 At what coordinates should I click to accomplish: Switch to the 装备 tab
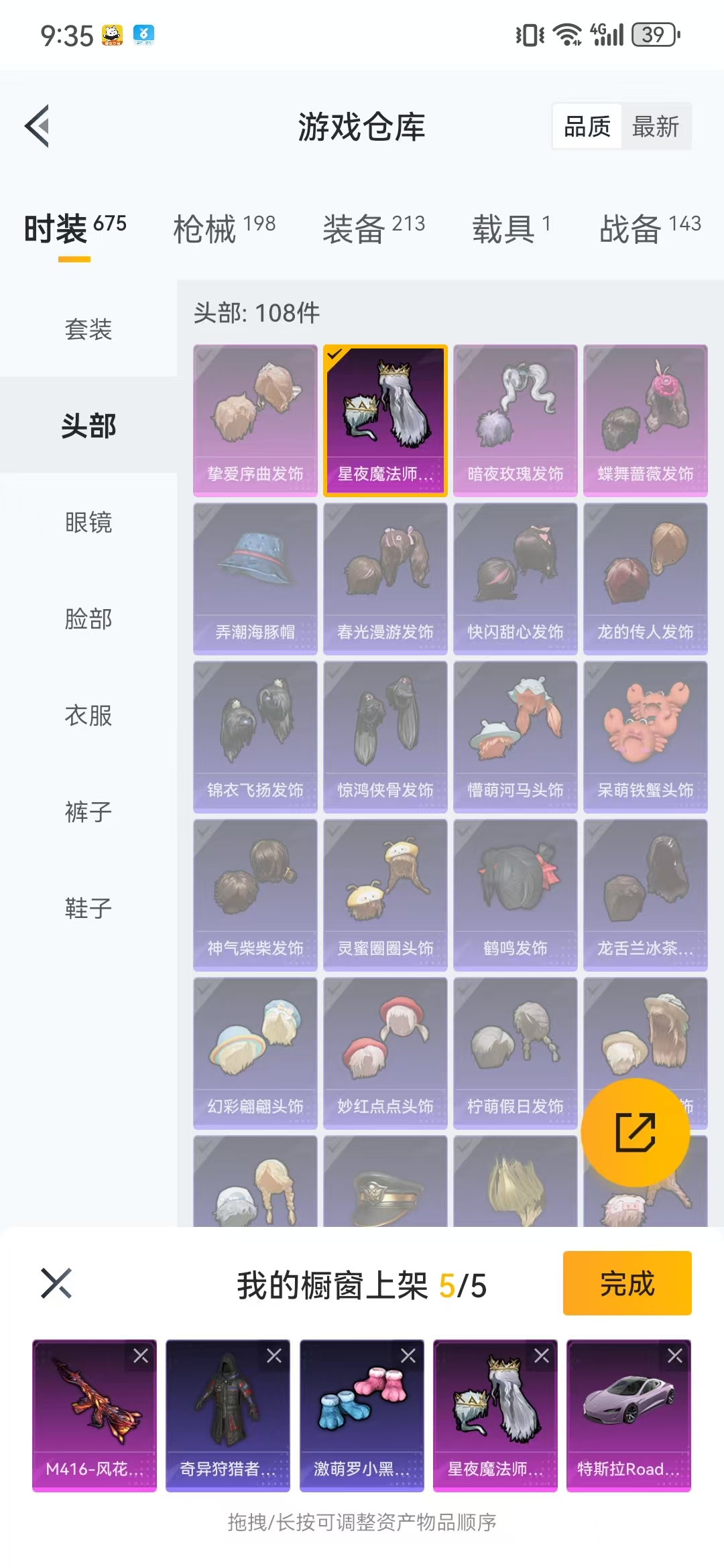(373, 228)
